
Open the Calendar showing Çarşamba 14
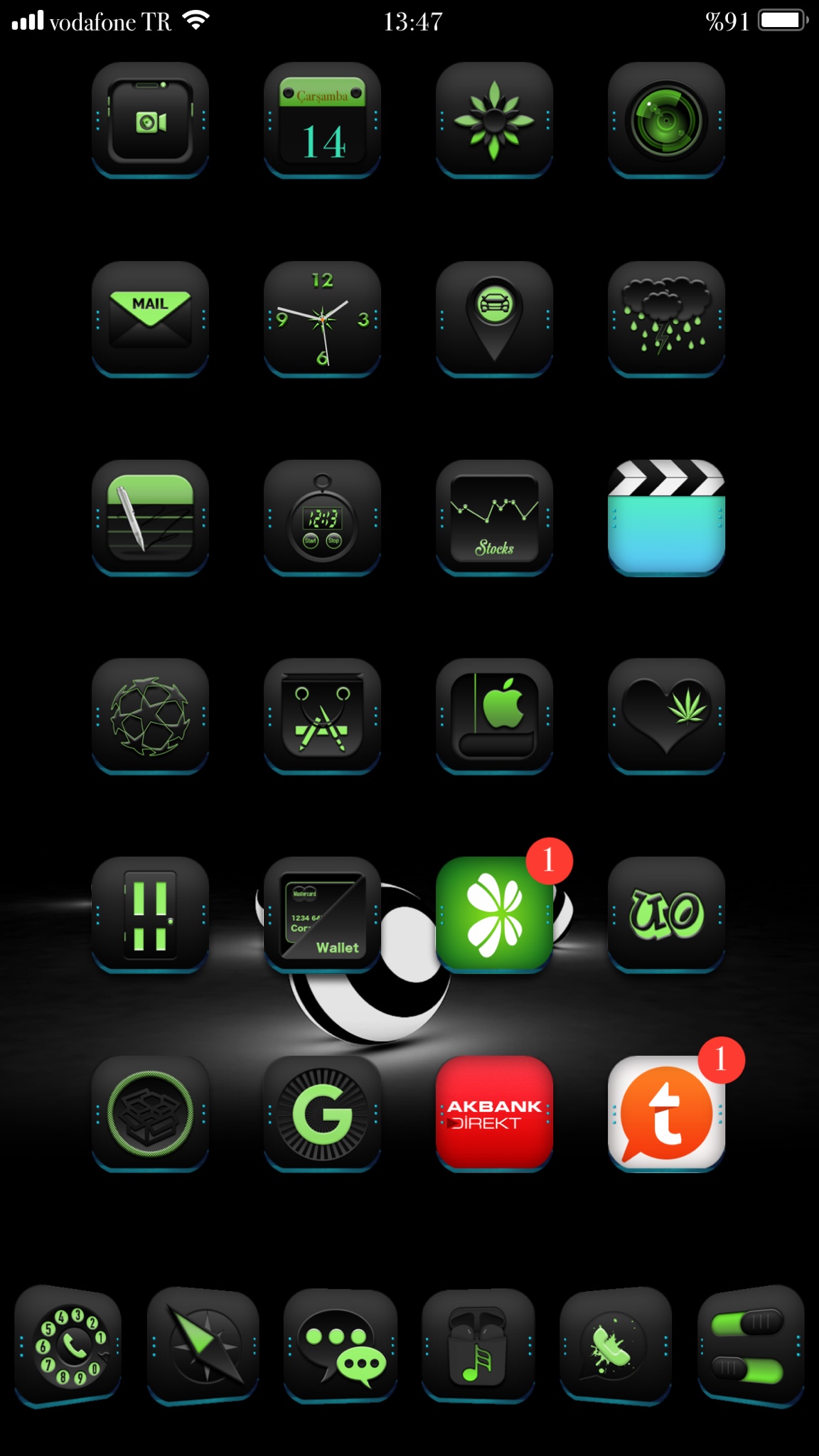tap(322, 120)
